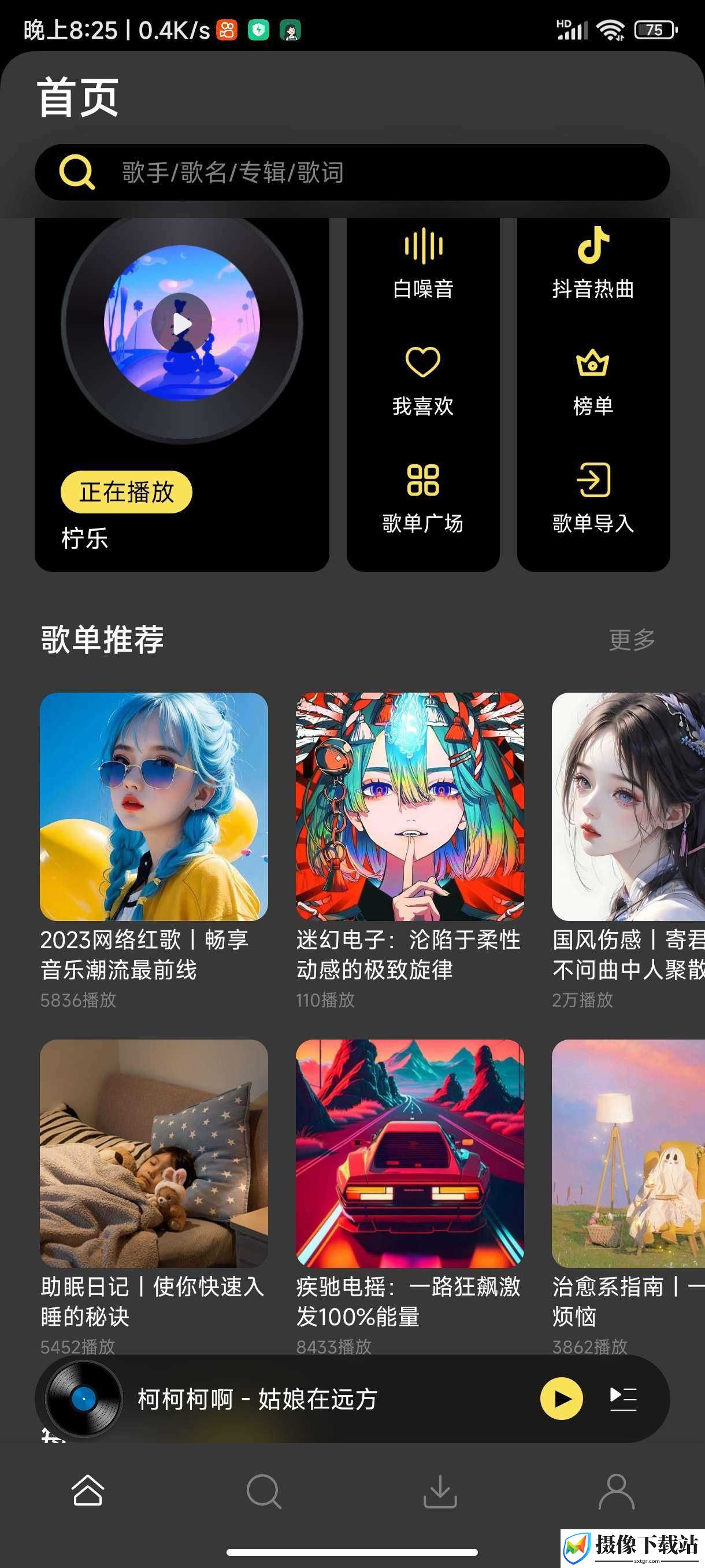Tap 更多 next to 歌单推荐
Viewport: 705px width, 1568px height.
point(632,639)
